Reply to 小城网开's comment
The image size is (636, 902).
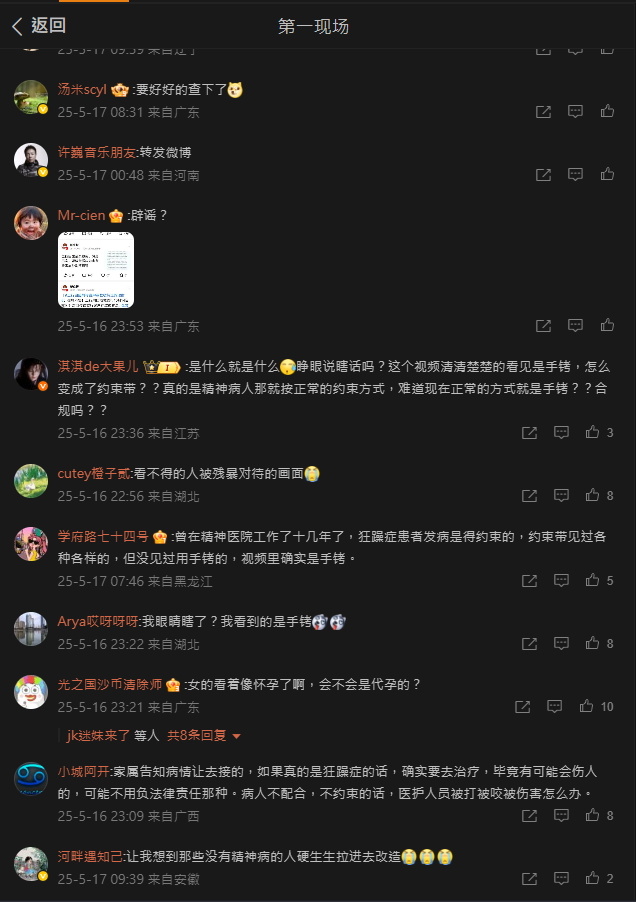coord(561,815)
